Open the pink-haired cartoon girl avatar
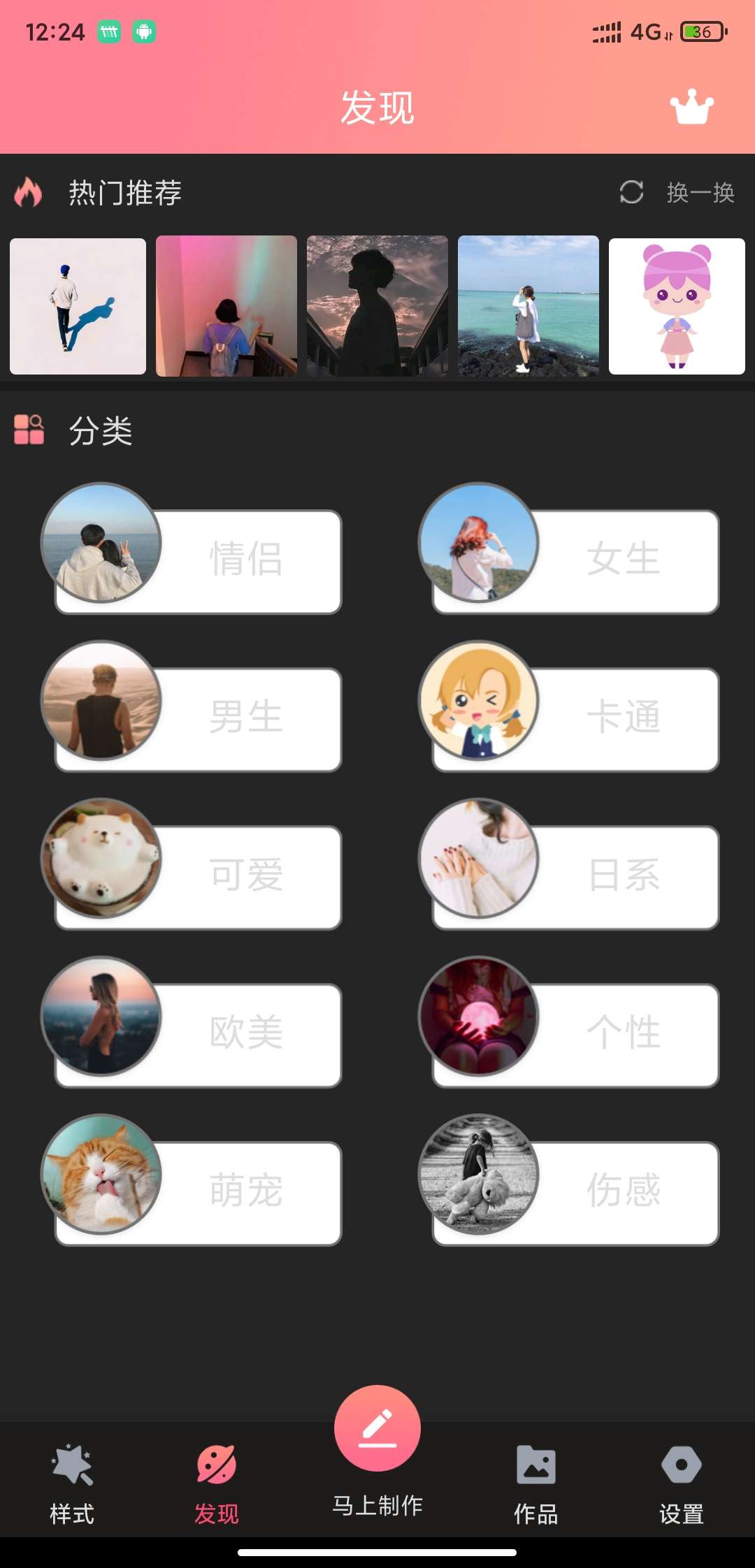The image size is (755, 1568). 677,306
